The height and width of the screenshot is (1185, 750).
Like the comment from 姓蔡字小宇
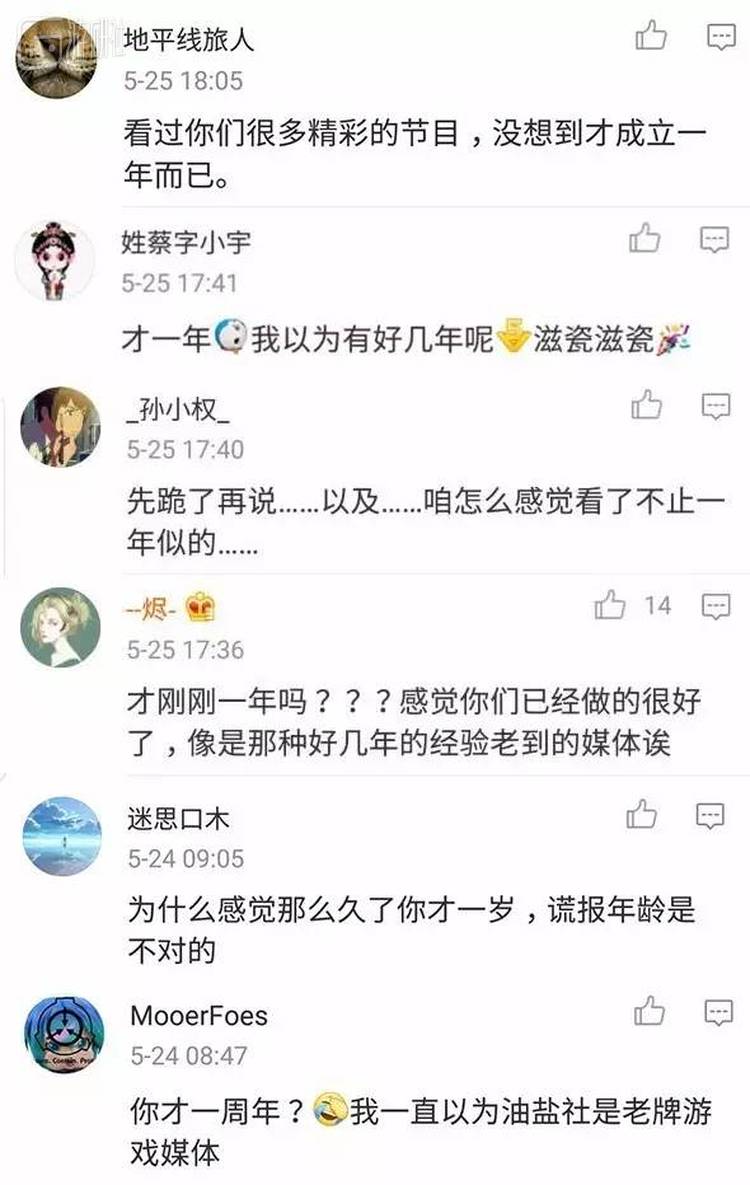[x=645, y=238]
